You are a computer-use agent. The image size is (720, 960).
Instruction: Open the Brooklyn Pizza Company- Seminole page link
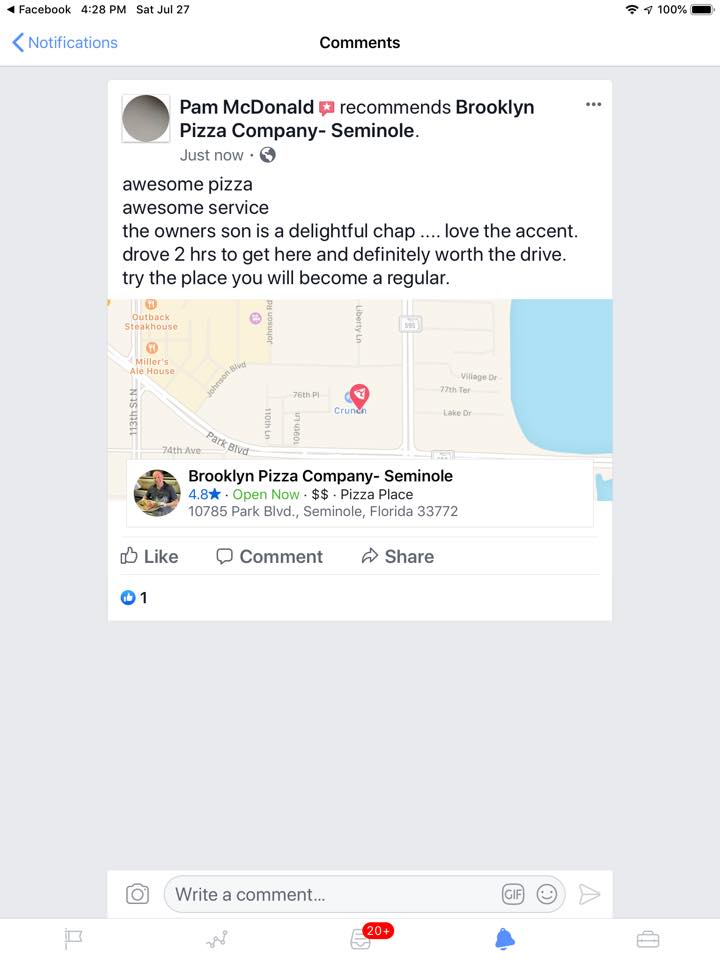click(x=494, y=108)
